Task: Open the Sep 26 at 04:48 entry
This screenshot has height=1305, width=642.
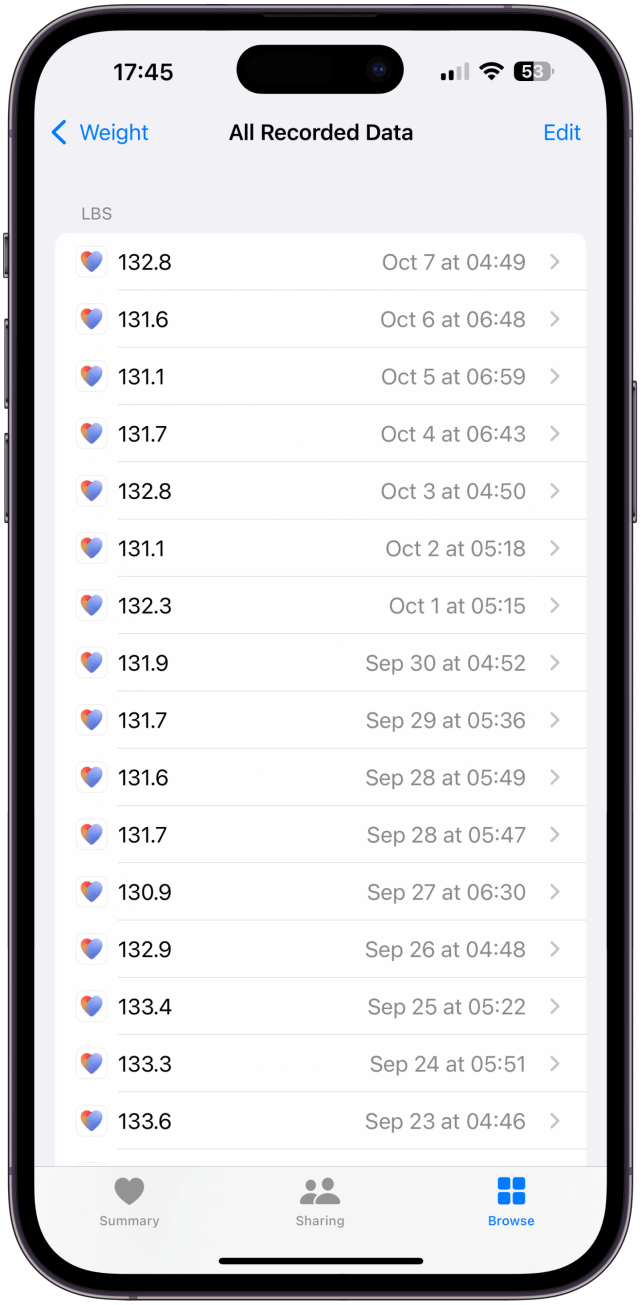Action: click(320, 949)
